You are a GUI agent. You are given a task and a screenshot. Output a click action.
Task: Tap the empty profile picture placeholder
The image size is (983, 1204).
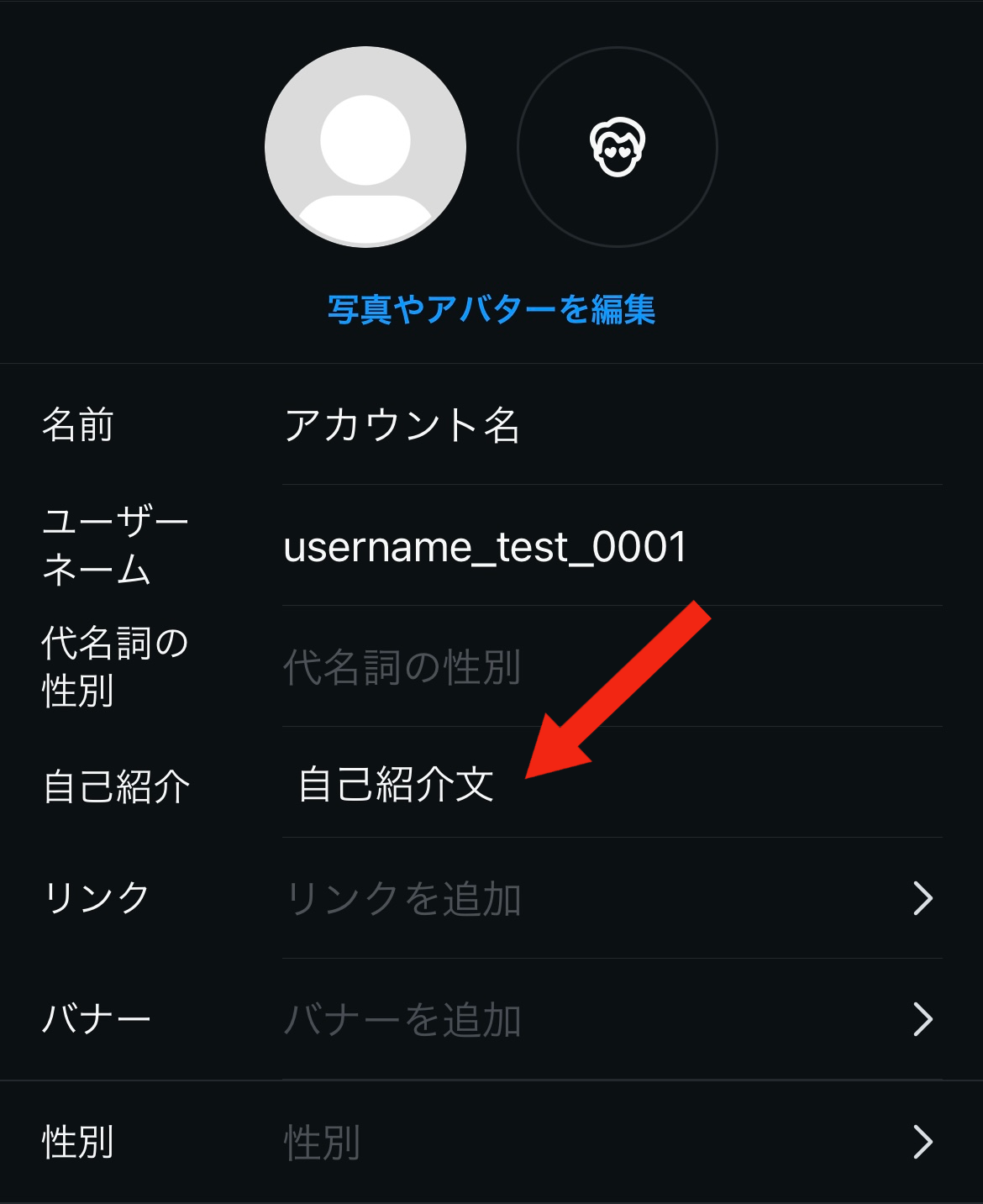coord(365,145)
